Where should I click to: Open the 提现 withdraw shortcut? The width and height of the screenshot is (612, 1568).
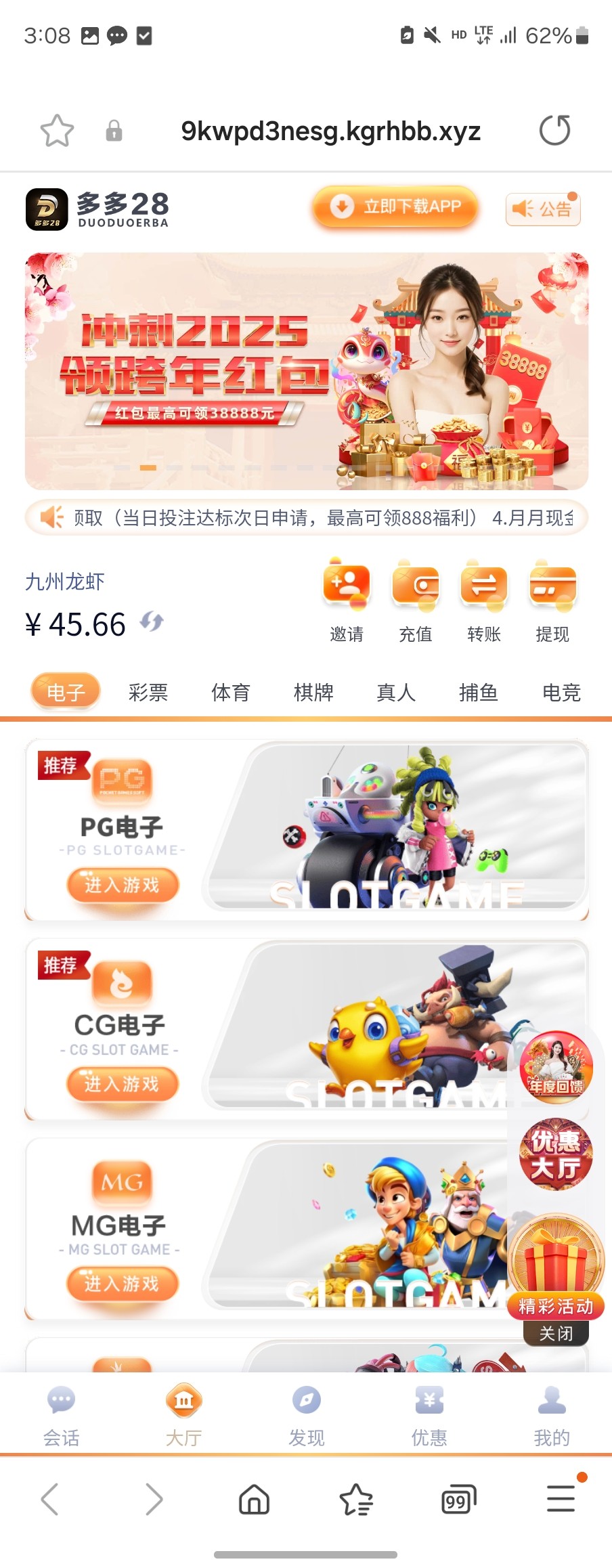552,600
